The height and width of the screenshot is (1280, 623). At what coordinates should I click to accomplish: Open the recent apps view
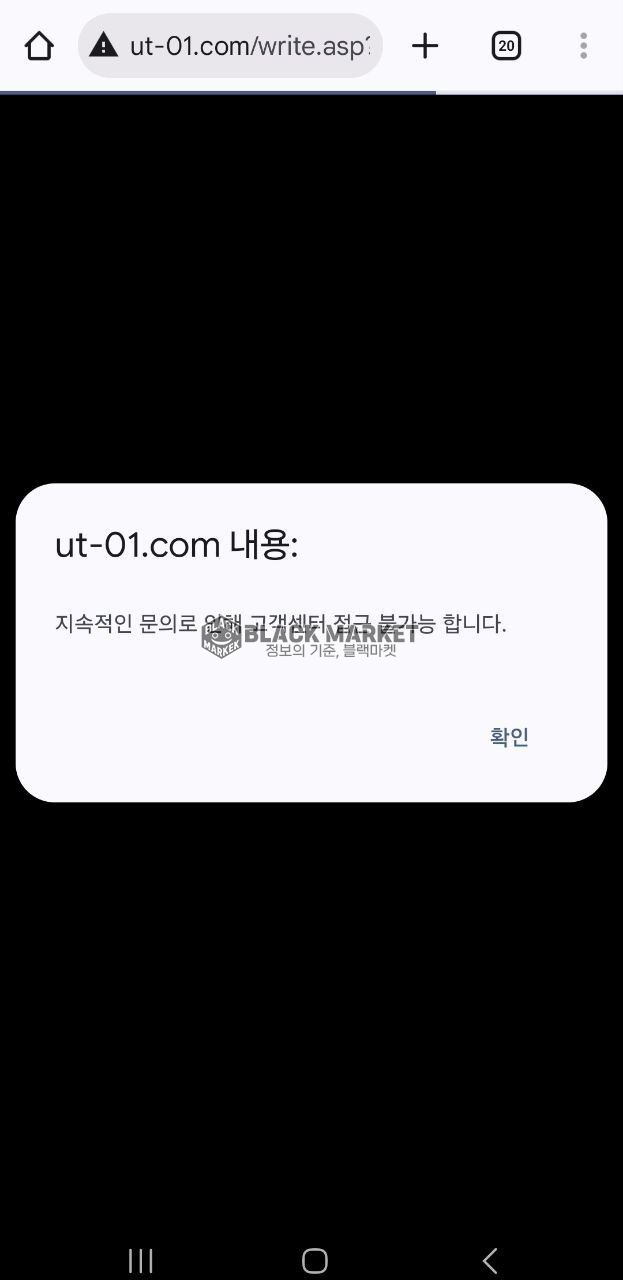141,1260
